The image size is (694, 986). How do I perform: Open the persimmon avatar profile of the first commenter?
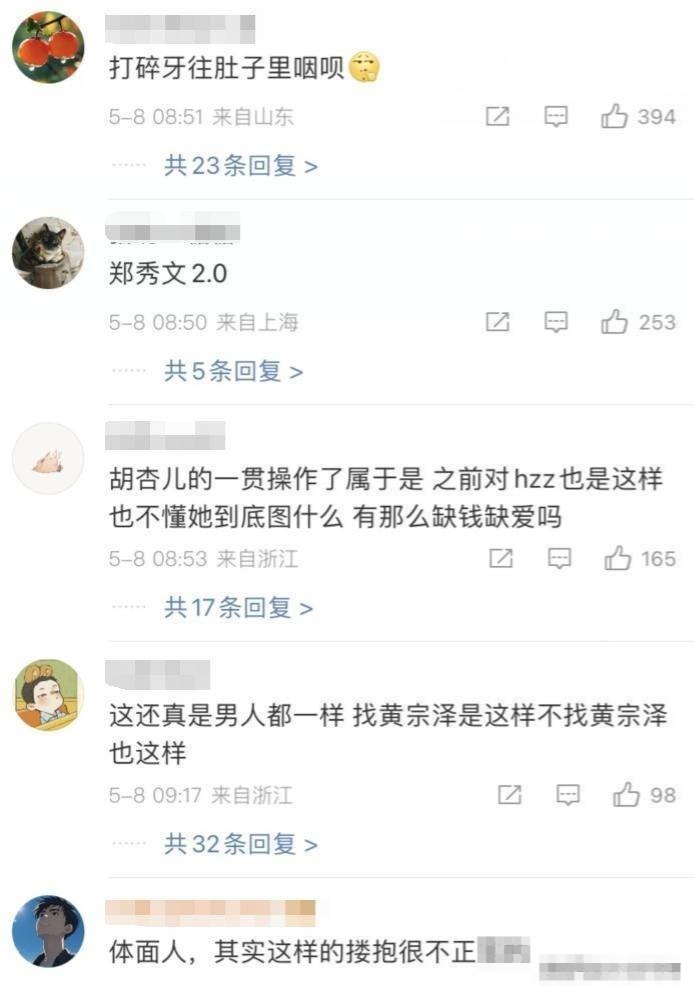point(48,47)
